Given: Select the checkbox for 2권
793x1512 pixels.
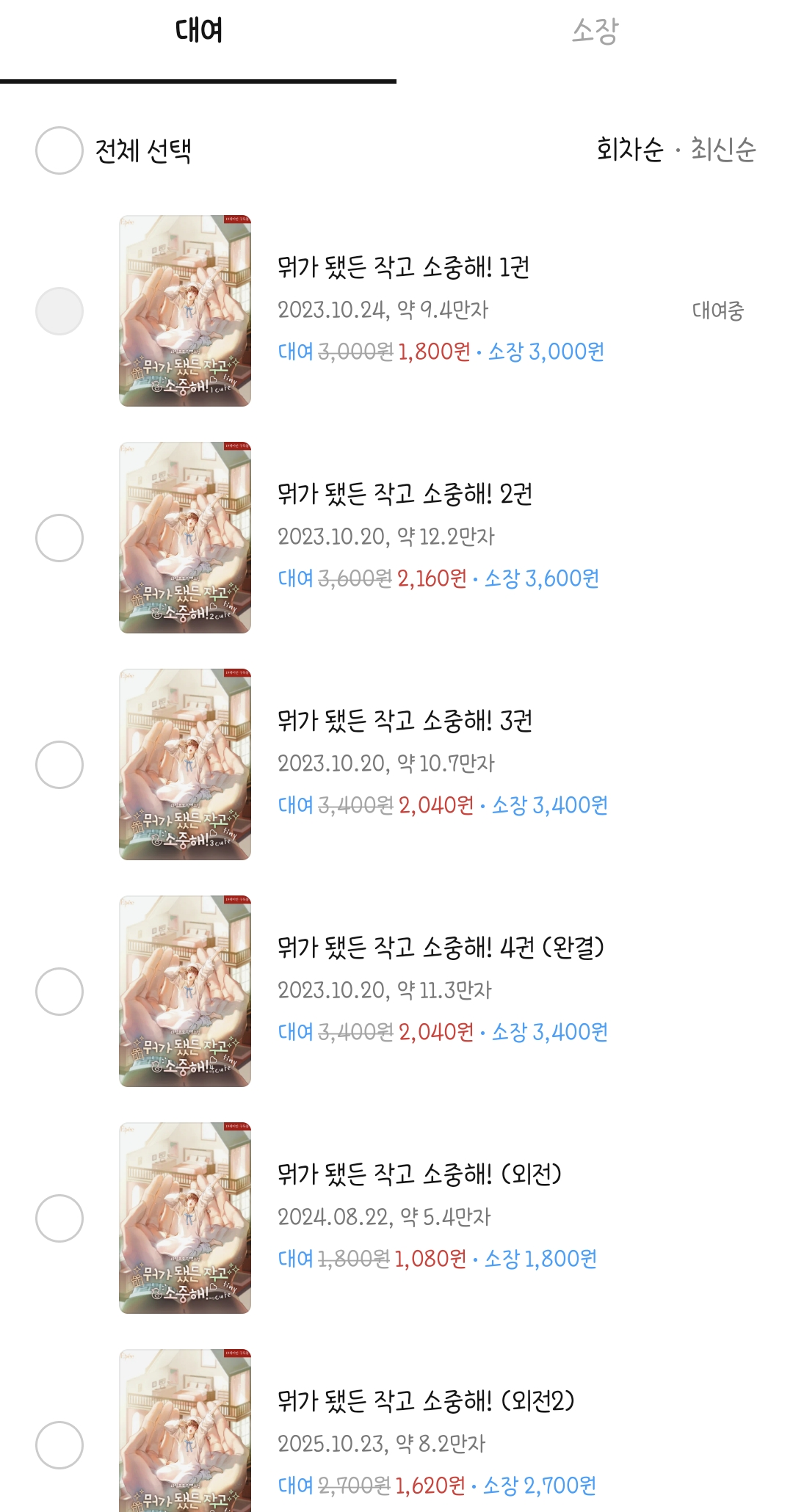Looking at the screenshot, I should click(59, 538).
